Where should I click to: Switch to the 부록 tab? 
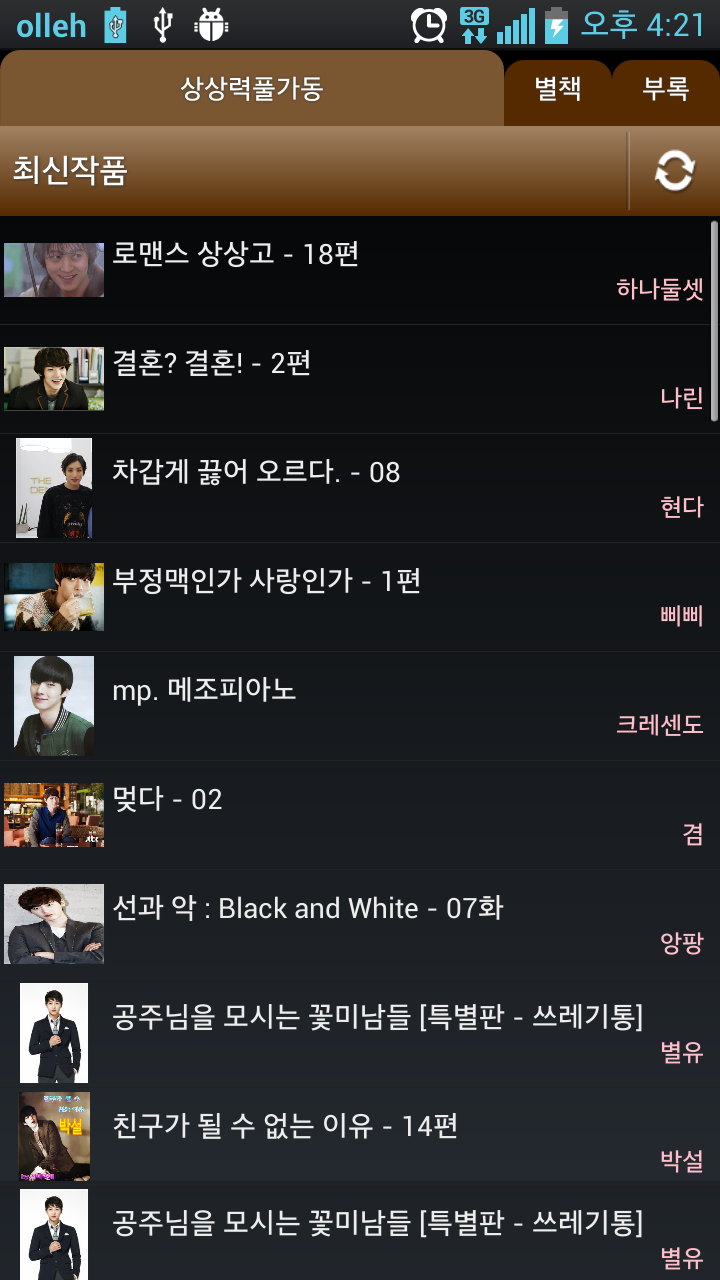tap(666, 89)
